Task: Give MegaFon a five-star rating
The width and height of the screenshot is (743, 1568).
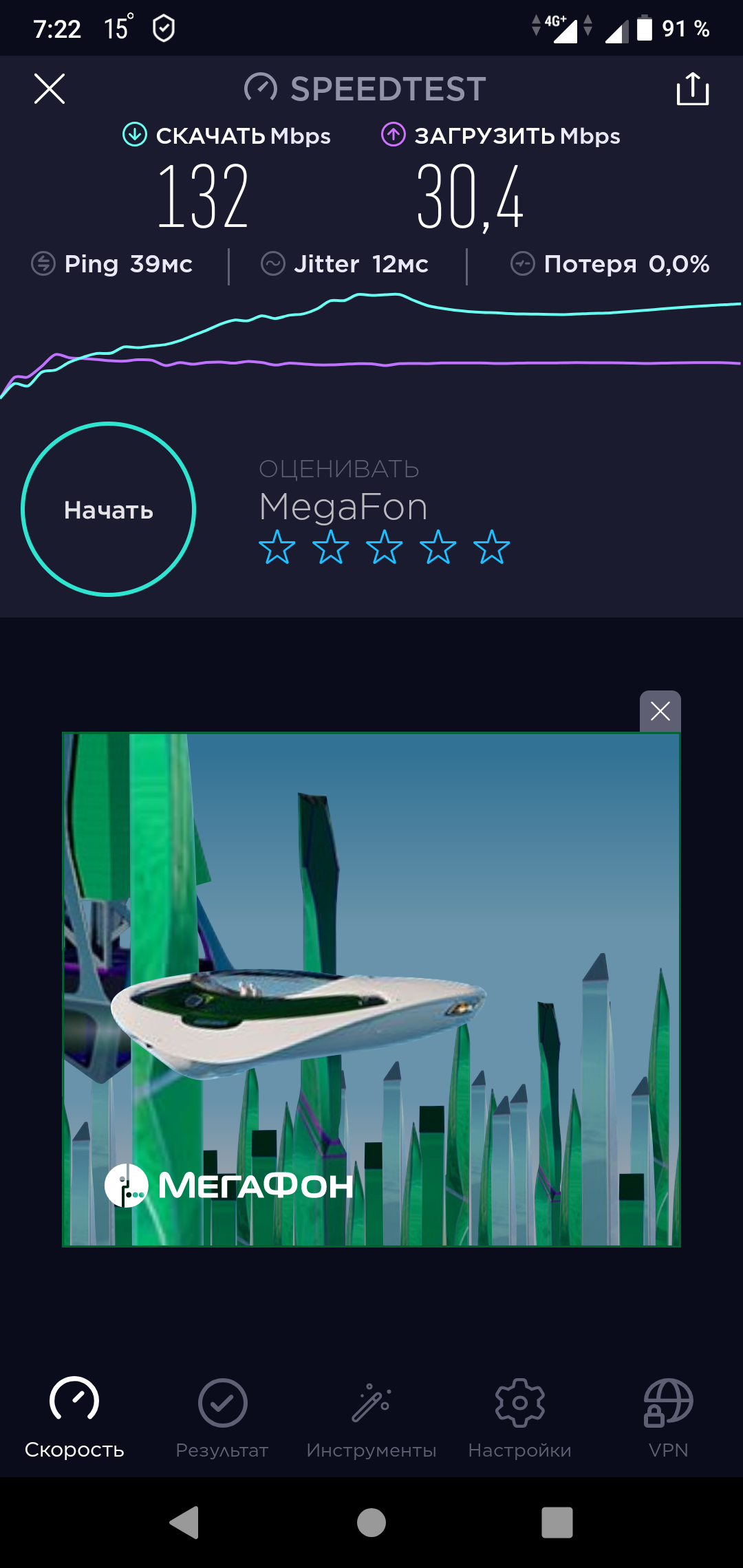Action: pyautogui.click(x=491, y=547)
